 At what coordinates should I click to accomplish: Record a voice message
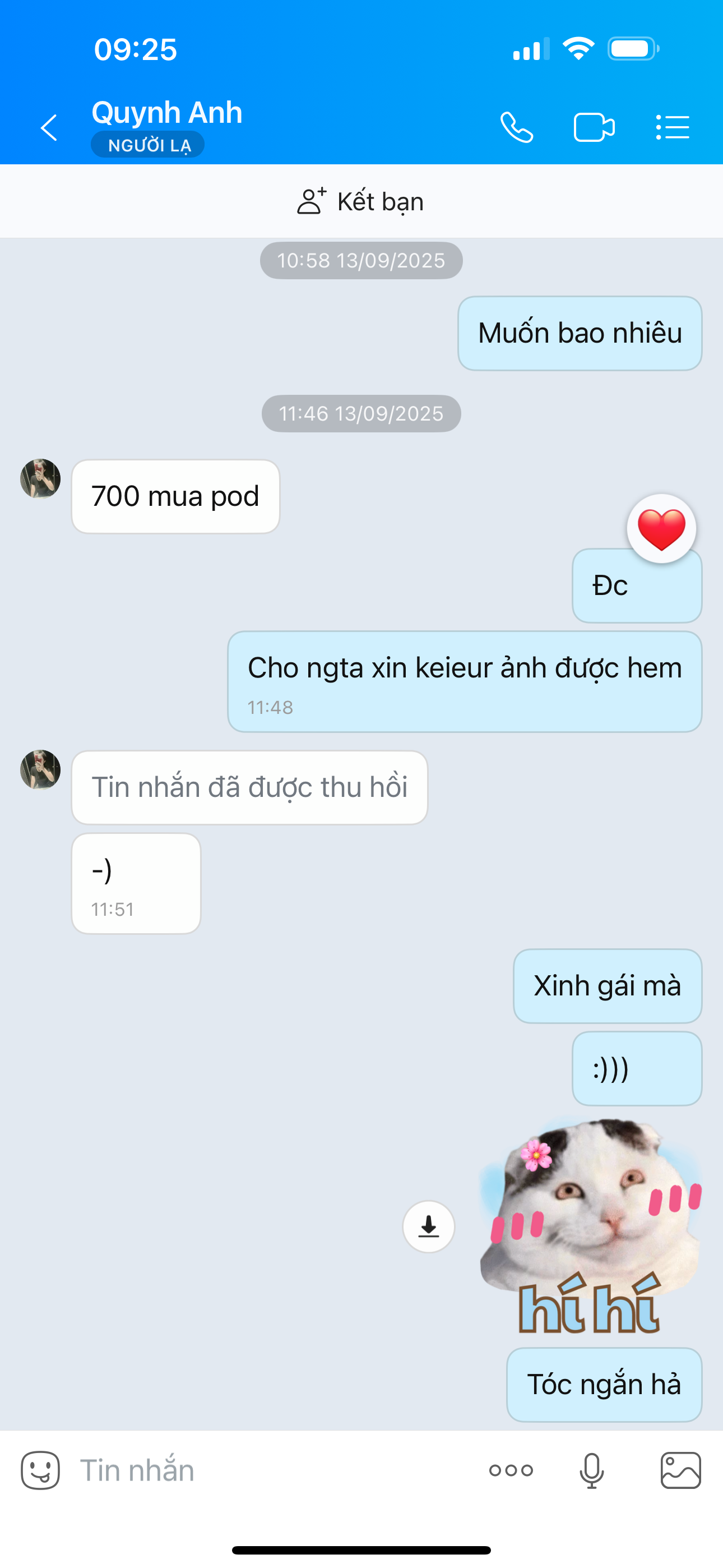coord(591,1470)
